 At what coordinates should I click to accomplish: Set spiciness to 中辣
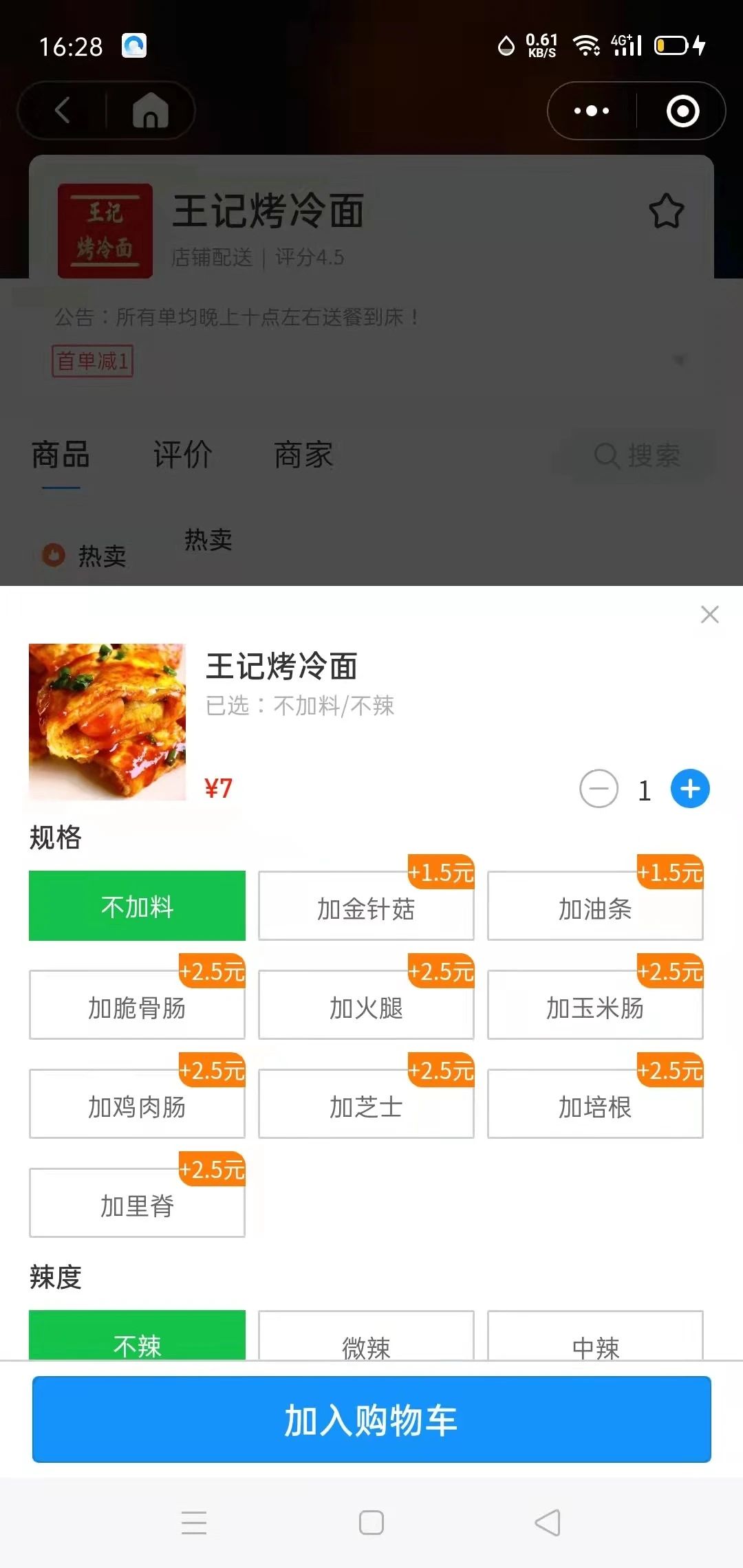[x=595, y=1336]
